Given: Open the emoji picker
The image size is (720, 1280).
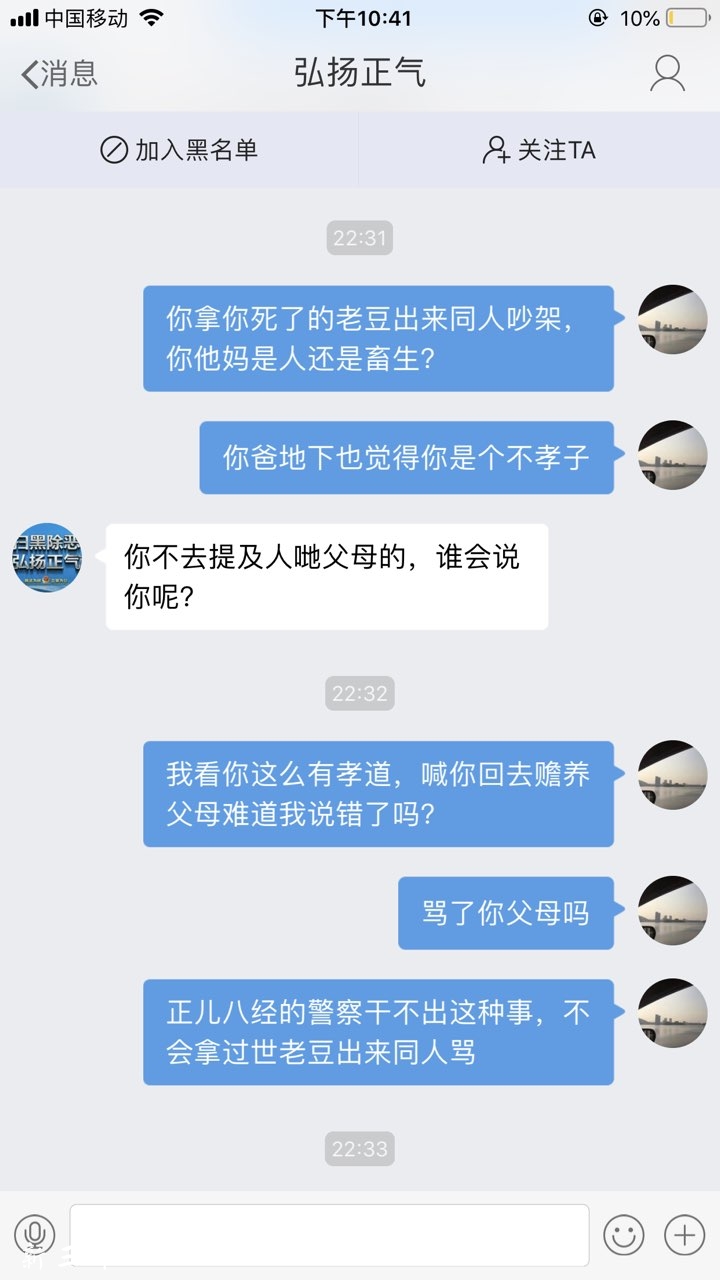Looking at the screenshot, I should coord(624,1235).
